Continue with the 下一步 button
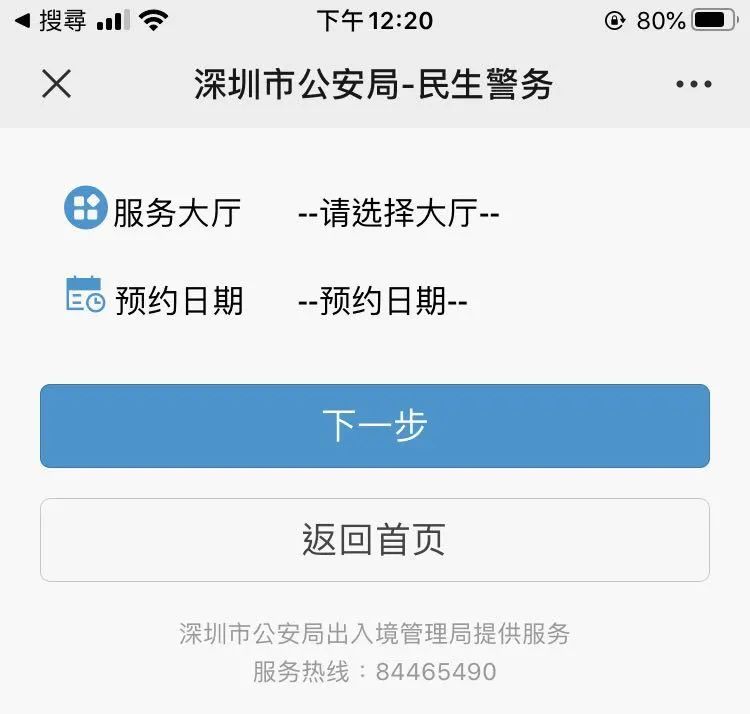The height and width of the screenshot is (714, 750). 375,426
